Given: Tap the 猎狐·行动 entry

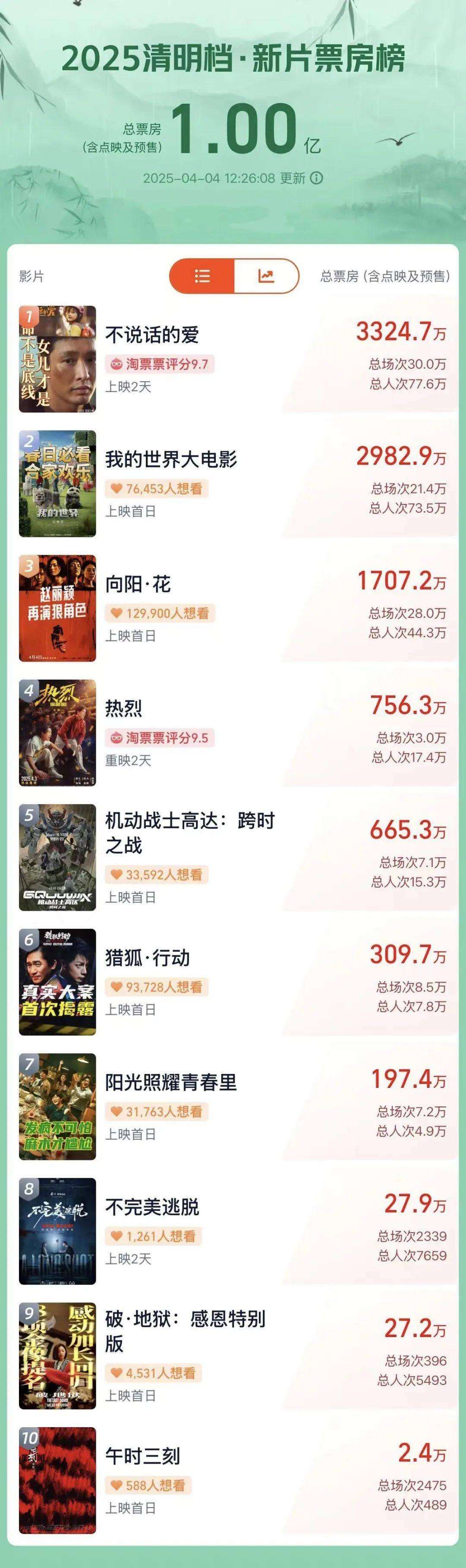Looking at the screenshot, I should [147, 958].
